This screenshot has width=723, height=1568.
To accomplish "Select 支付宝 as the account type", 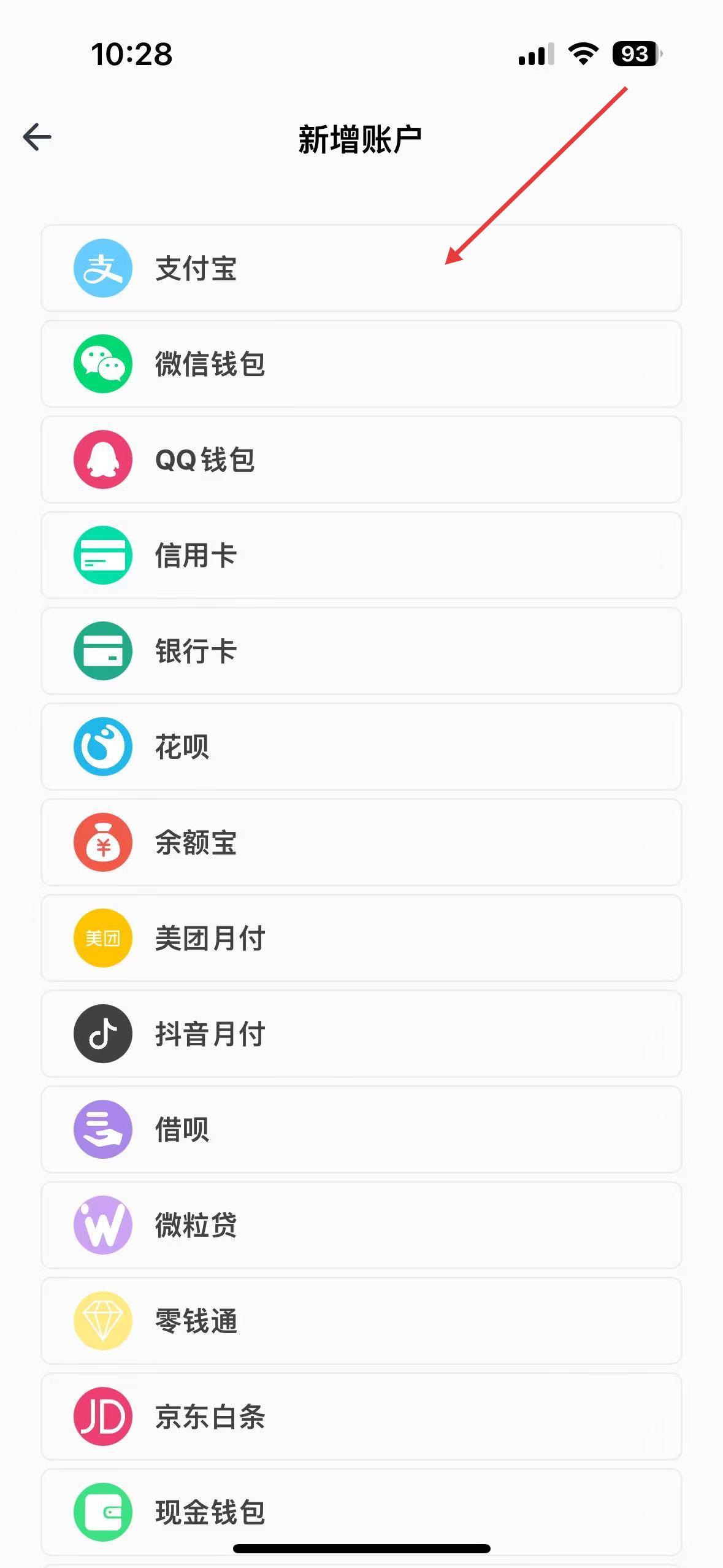I will point(361,268).
